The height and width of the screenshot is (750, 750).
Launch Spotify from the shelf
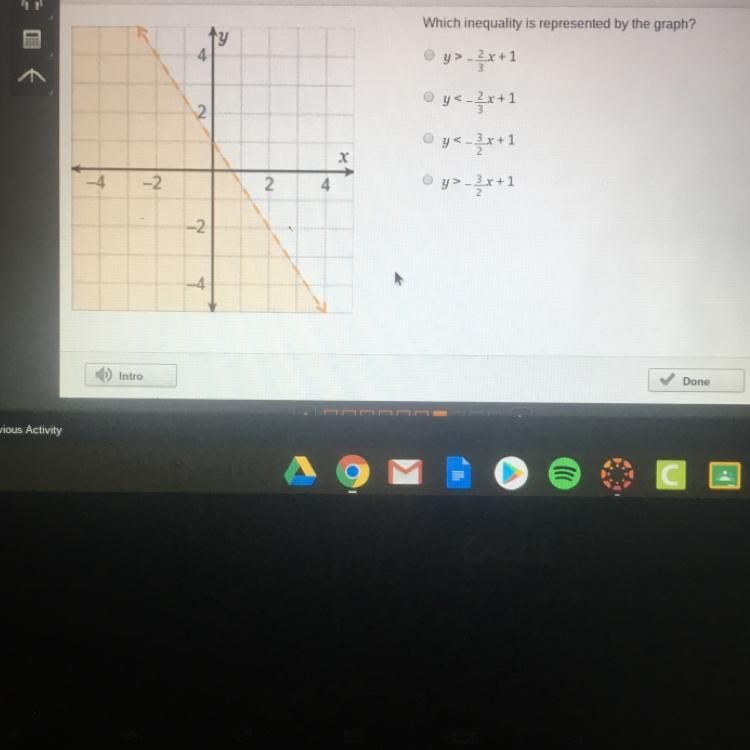(565, 472)
